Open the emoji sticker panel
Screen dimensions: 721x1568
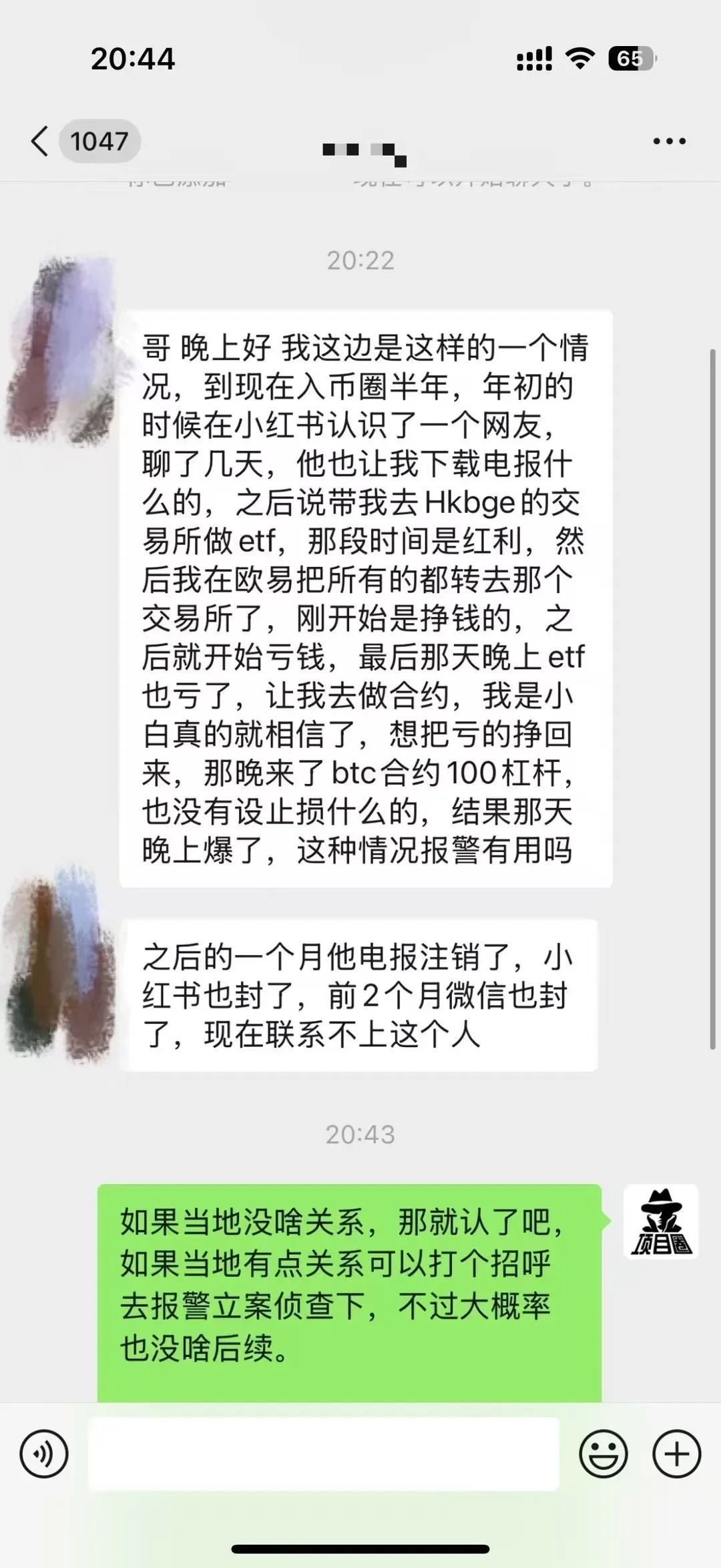(x=604, y=1454)
